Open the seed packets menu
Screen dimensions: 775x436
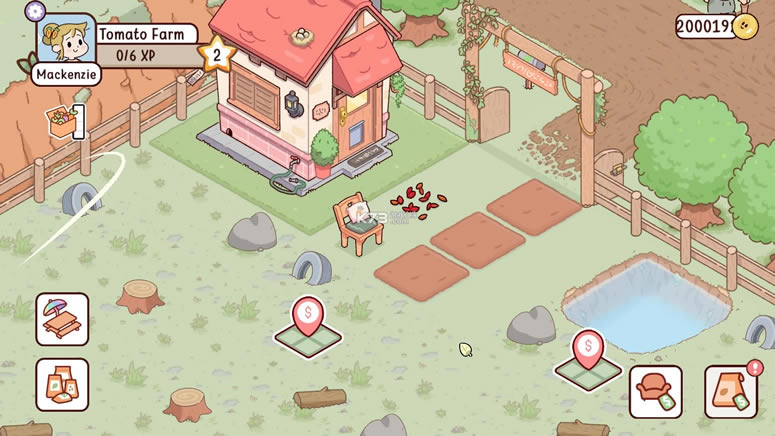[x=62, y=385]
